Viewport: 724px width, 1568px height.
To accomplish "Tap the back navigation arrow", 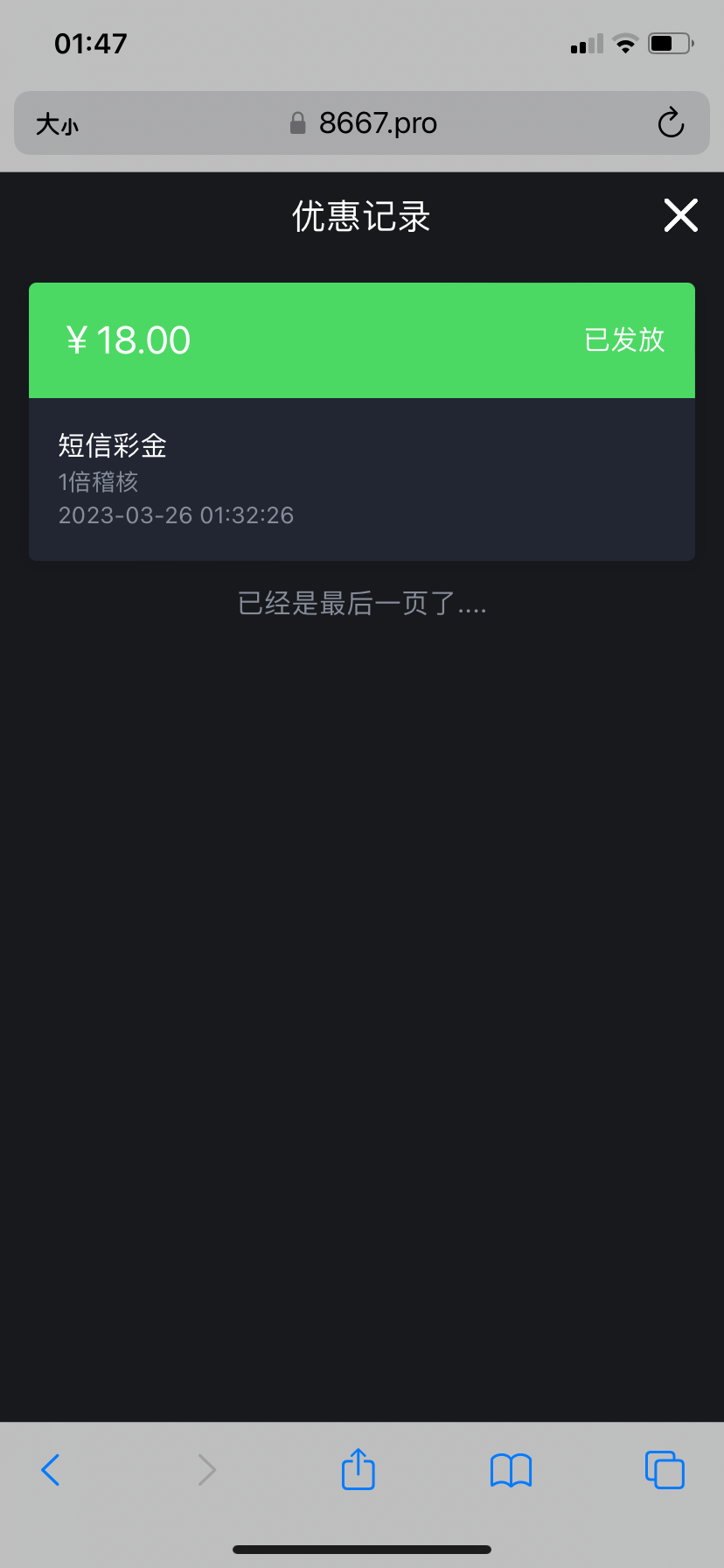I will [x=50, y=1469].
